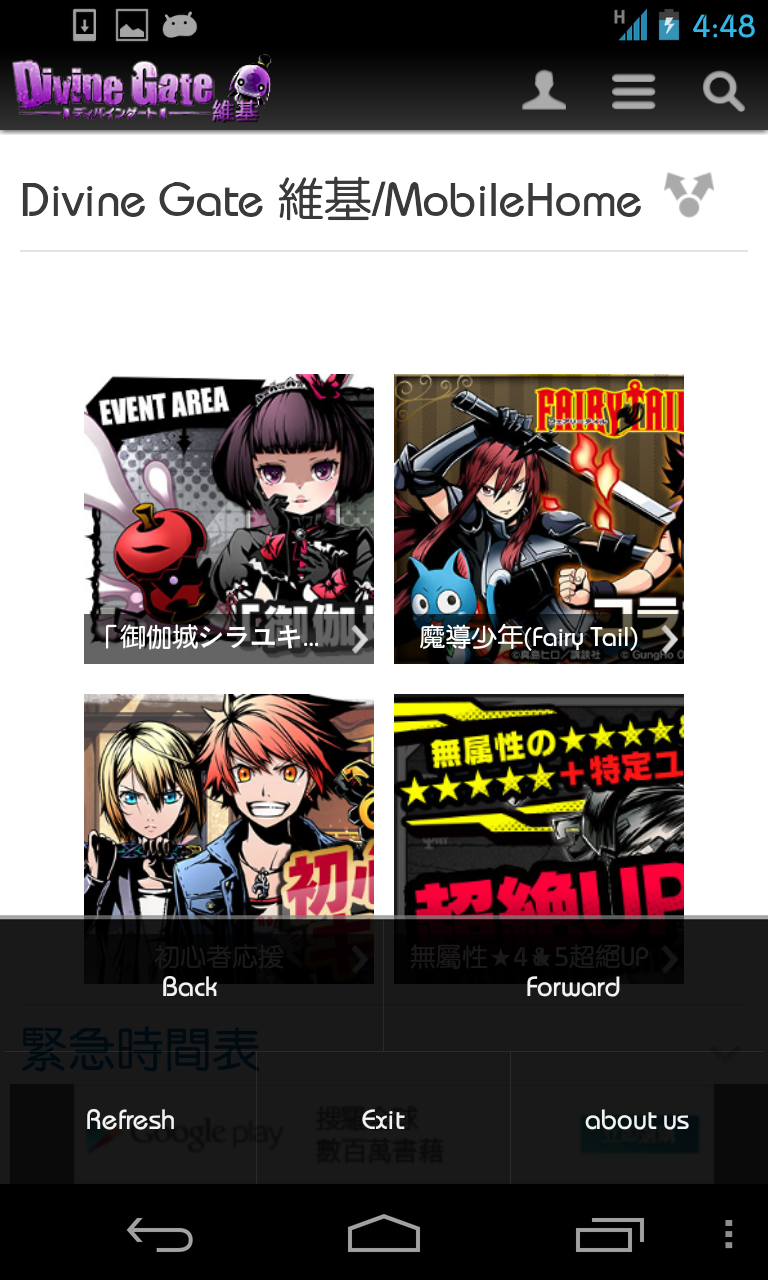Screen dimensions: 768x1280
Task: Open the system recent apps button
Action: pos(609,1236)
